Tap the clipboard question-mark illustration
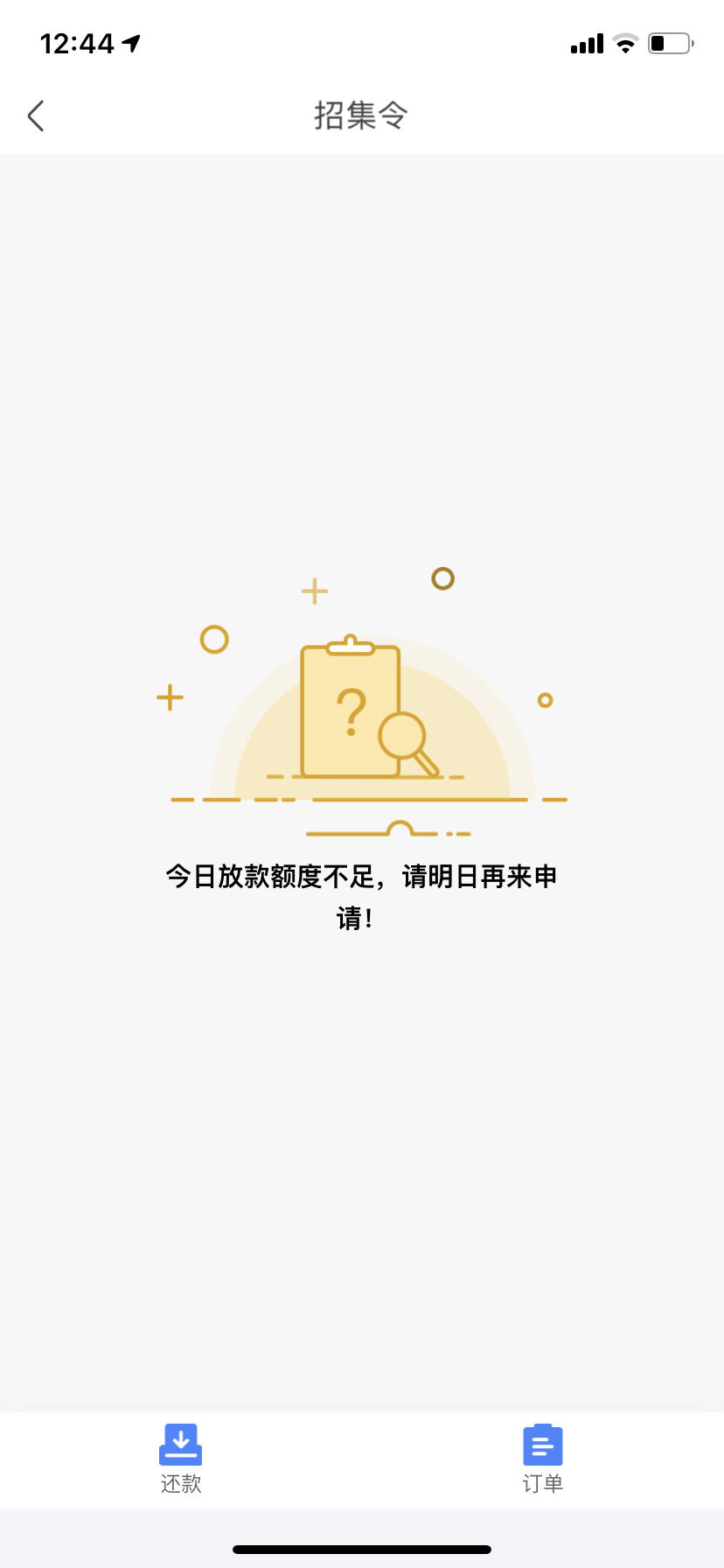The image size is (724, 1568). tap(350, 709)
